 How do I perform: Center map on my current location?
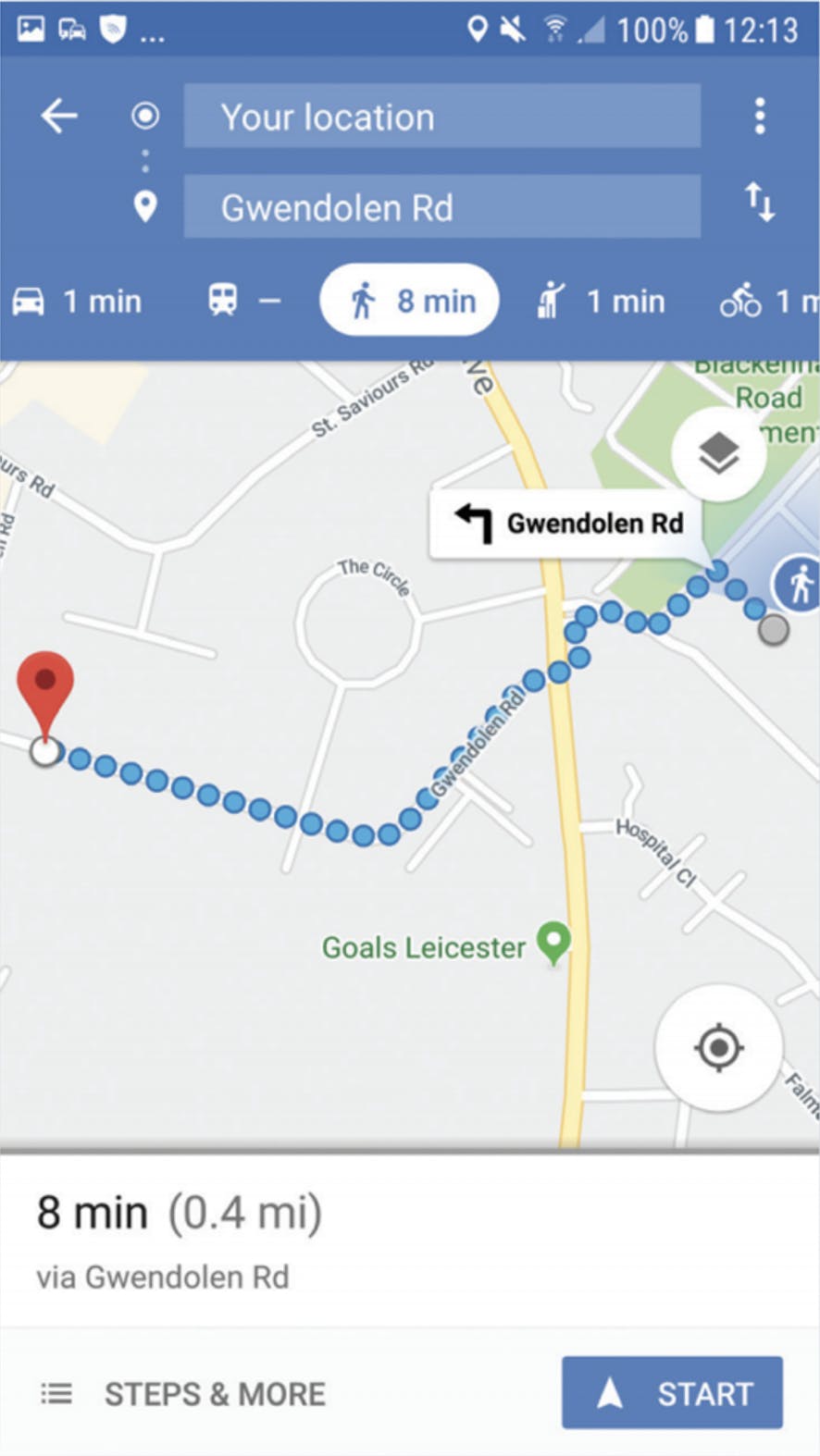pos(718,1048)
